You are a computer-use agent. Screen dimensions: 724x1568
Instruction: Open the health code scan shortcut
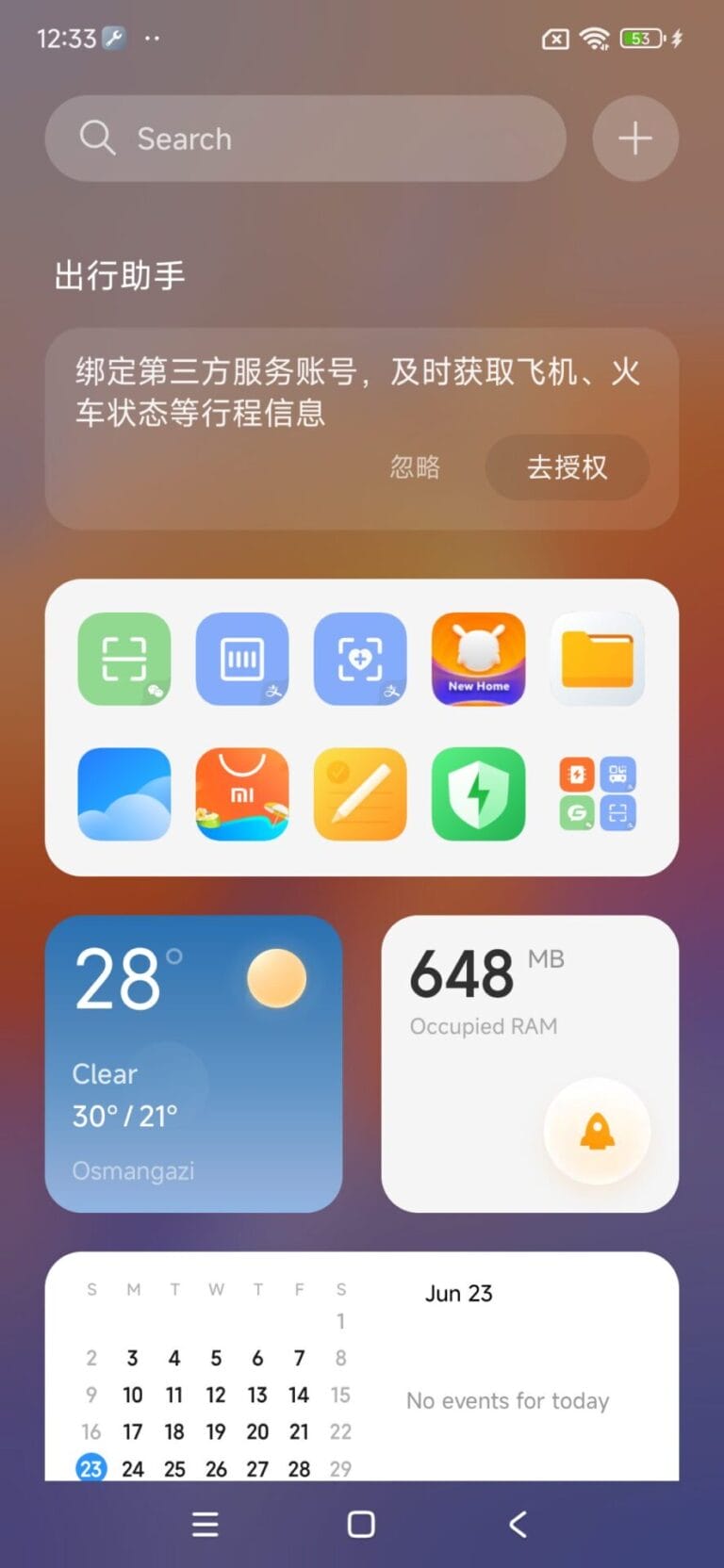tap(359, 659)
